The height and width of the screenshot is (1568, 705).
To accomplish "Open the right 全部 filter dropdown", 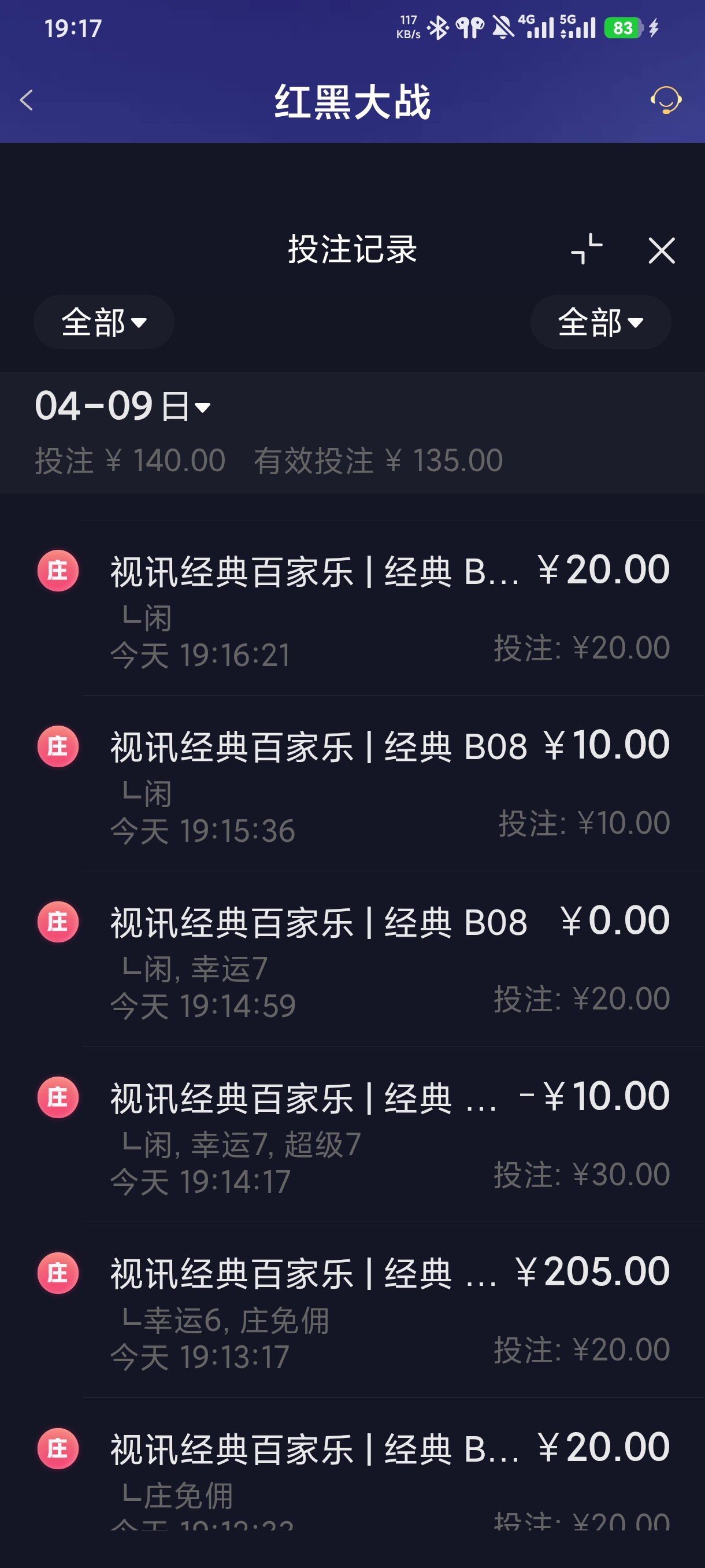I will (x=600, y=322).
